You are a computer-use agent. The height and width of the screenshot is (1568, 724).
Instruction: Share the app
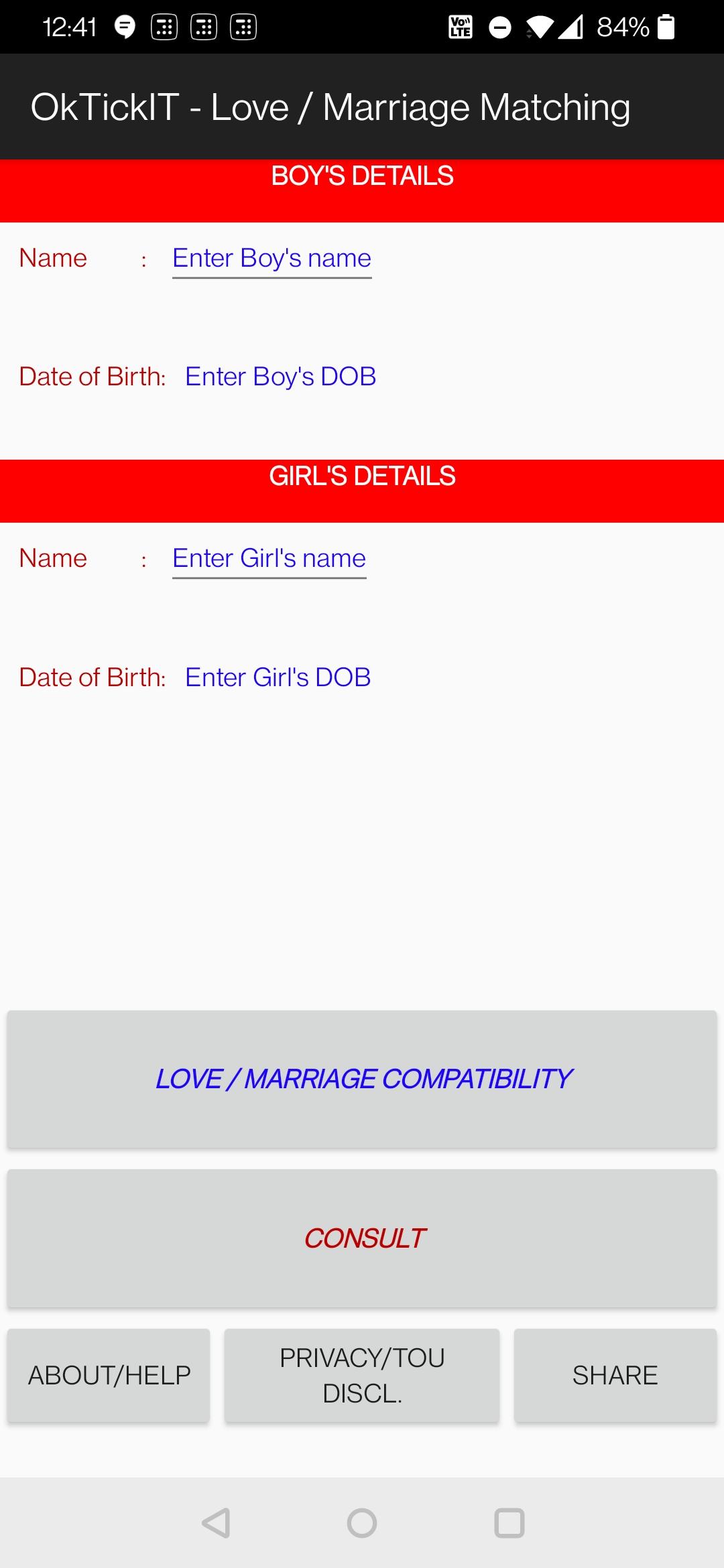point(615,1376)
